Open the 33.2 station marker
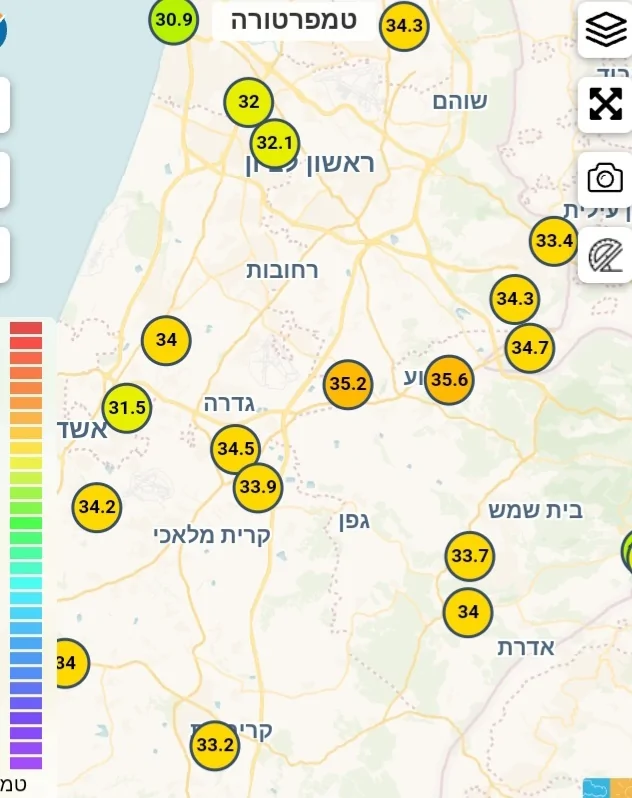Viewport: 632px width, 798px height. coord(215,745)
